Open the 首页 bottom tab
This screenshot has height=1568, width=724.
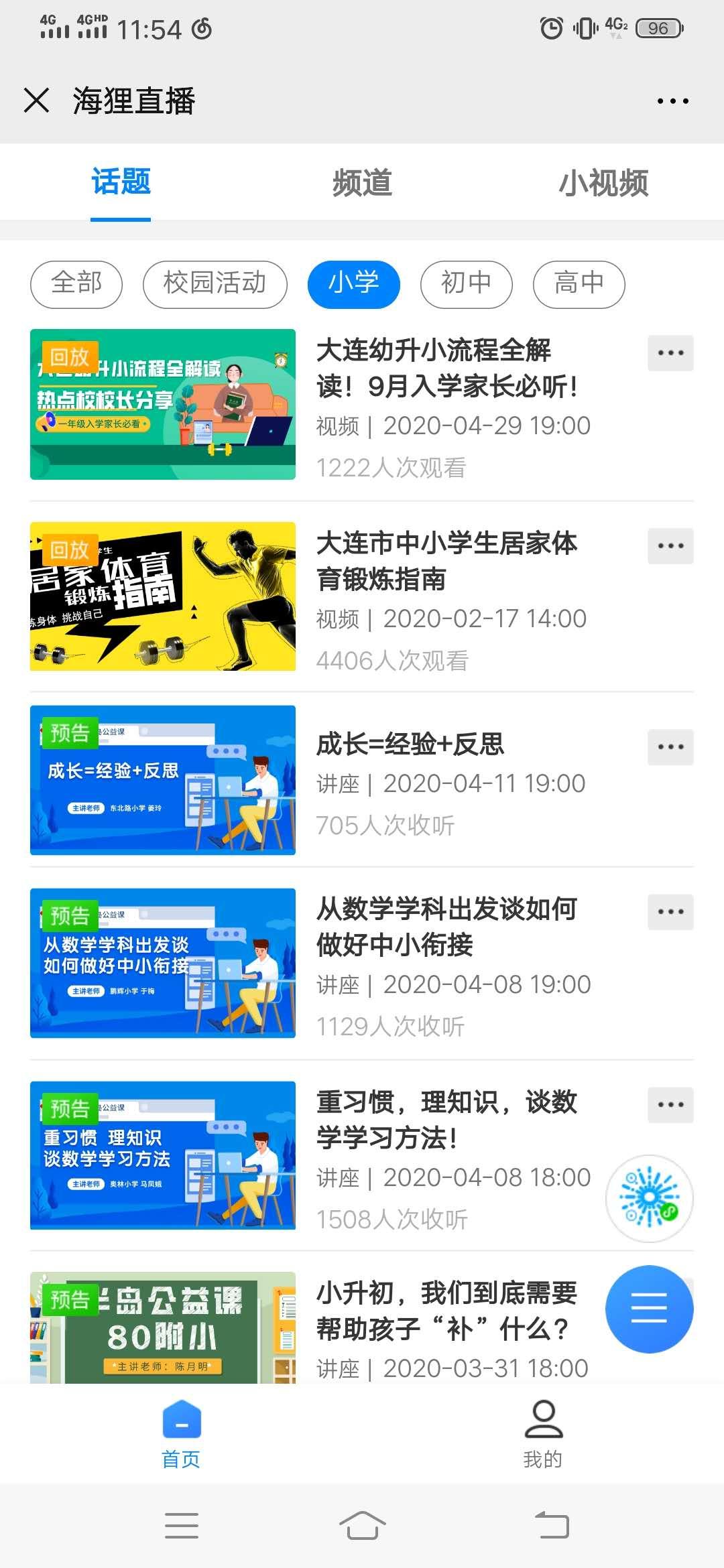pos(181,1434)
